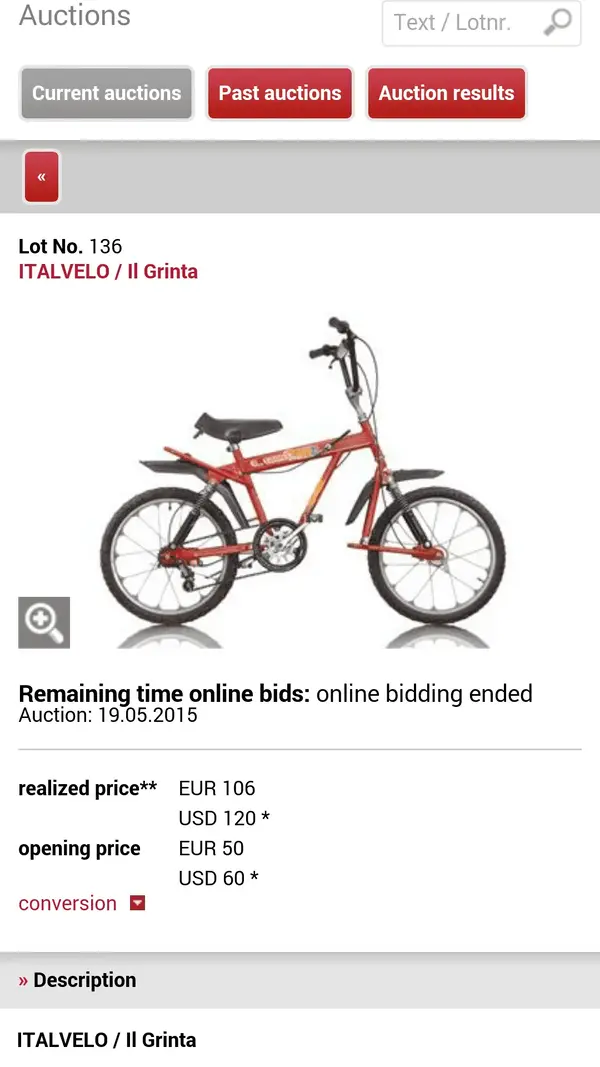Open the ITALVELO / Il Grinta lot link
600x1067 pixels.
108,272
